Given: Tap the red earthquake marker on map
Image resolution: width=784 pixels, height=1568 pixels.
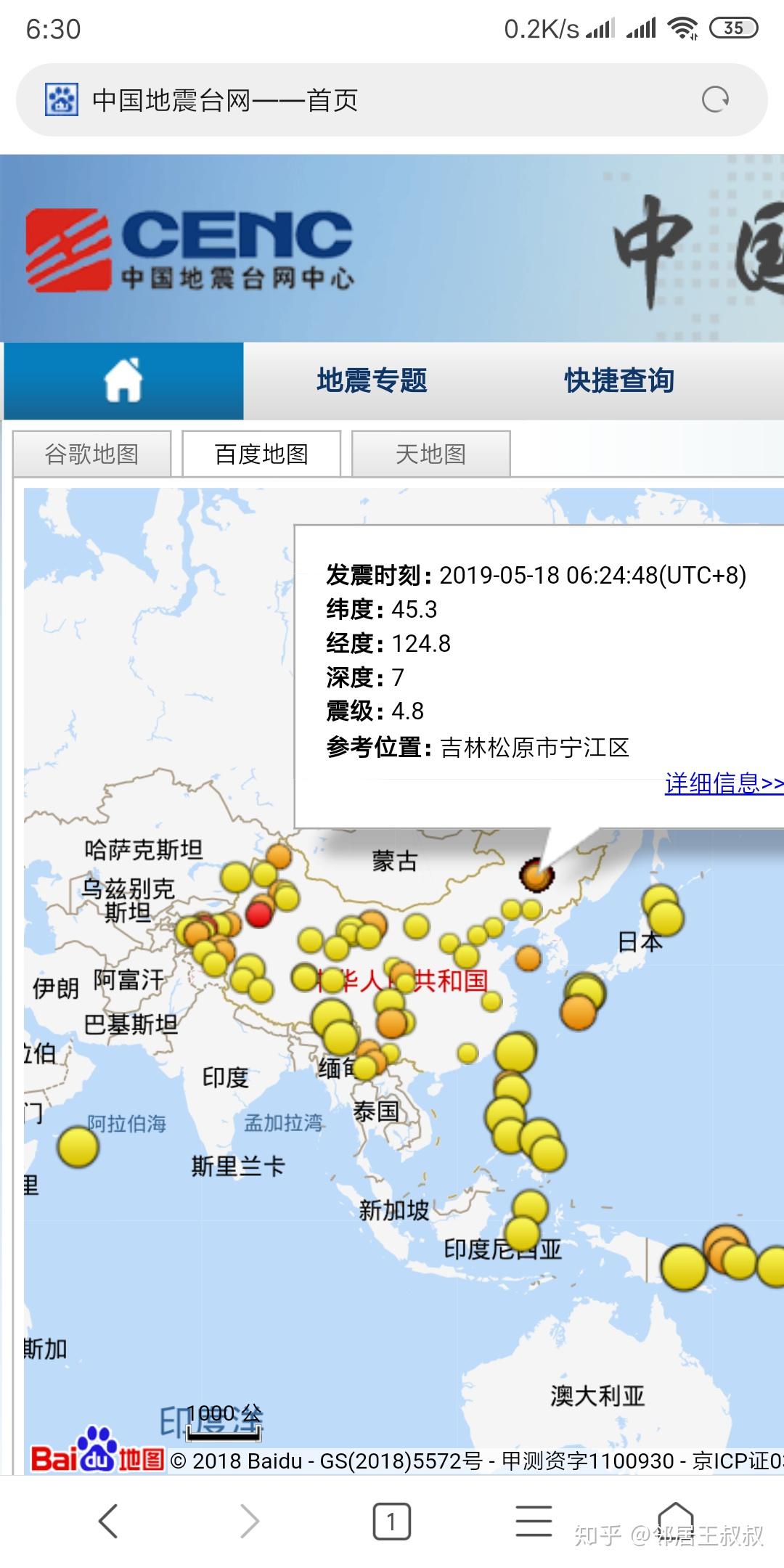Looking at the screenshot, I should (x=258, y=914).
